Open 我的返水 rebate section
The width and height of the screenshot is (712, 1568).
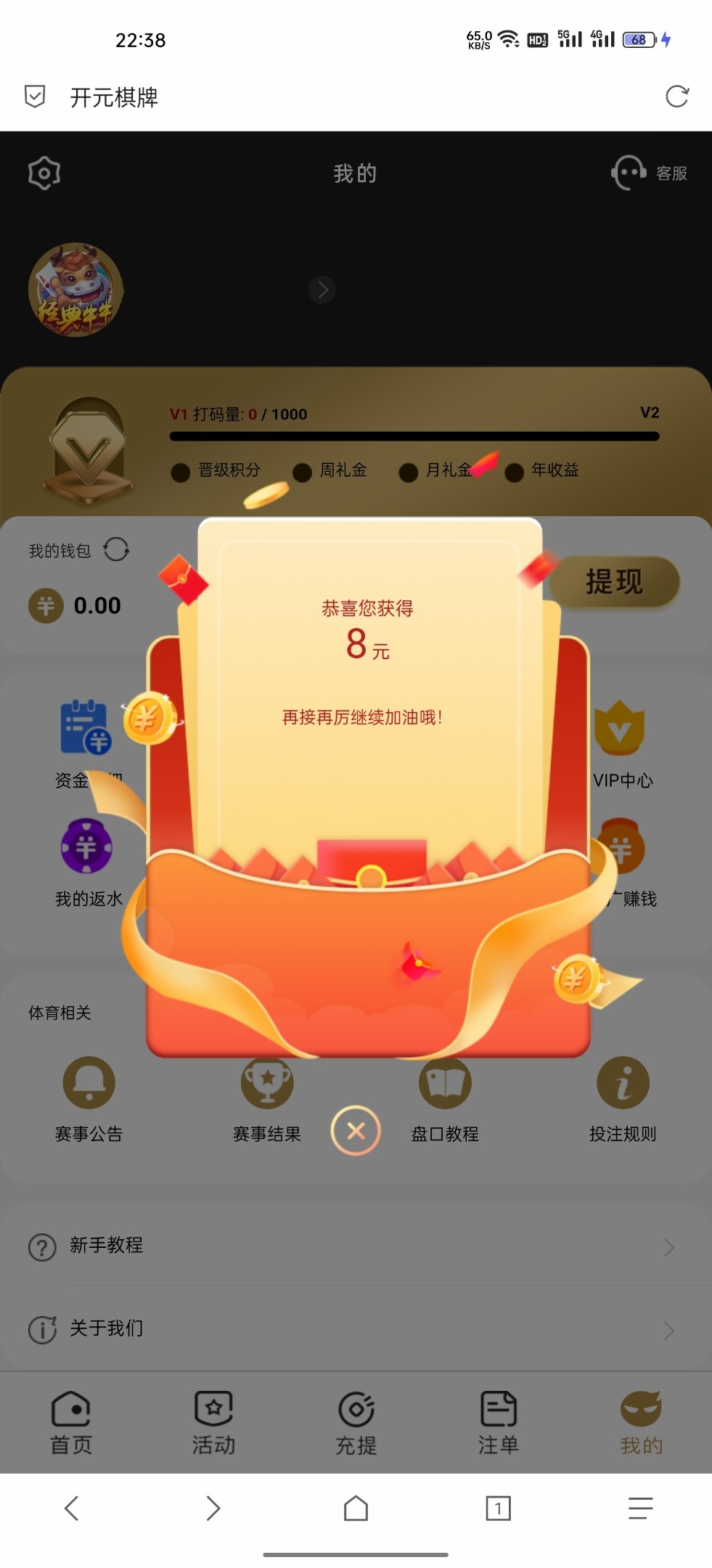[88, 864]
